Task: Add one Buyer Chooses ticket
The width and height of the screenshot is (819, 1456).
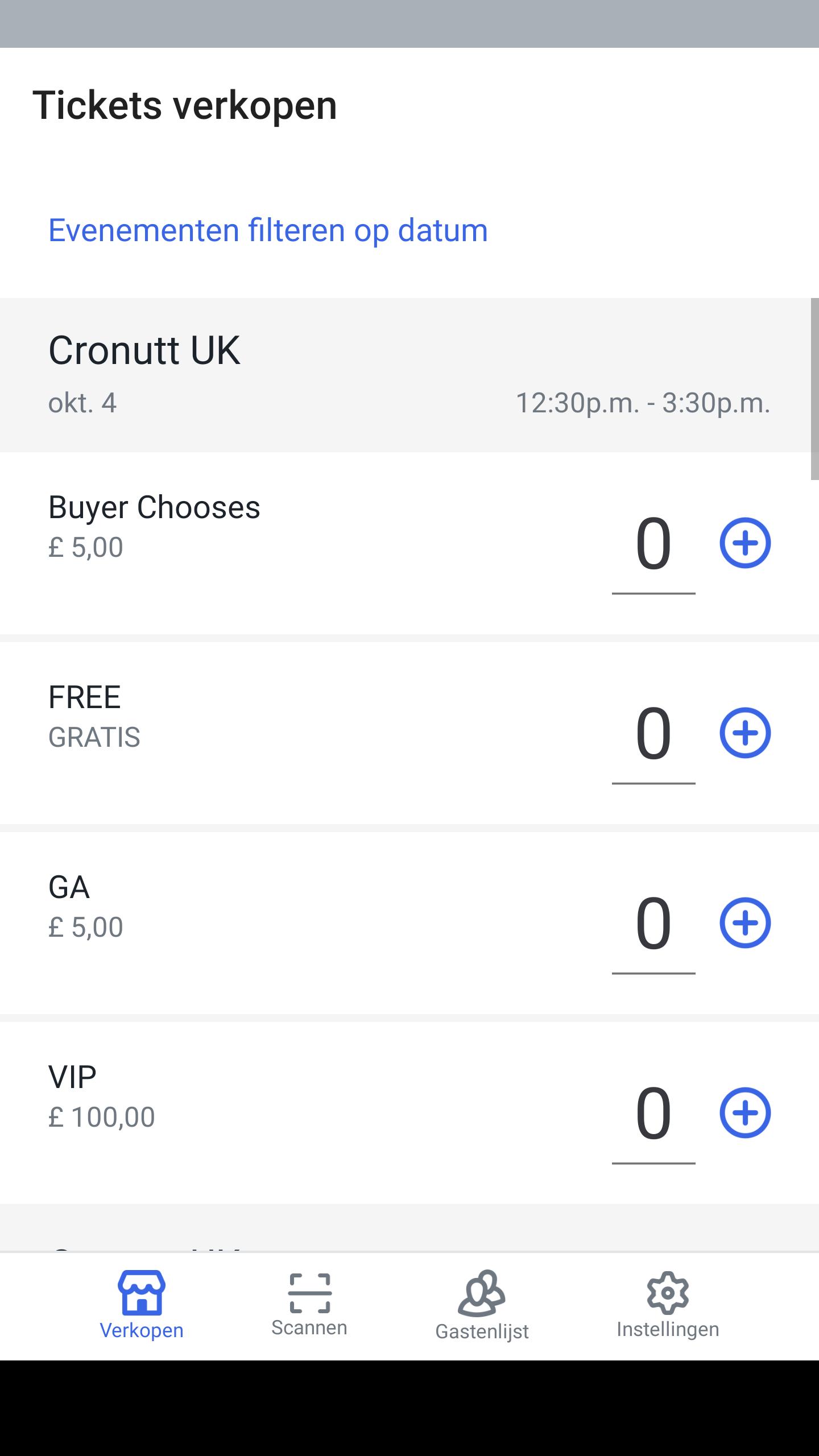Action: click(x=745, y=543)
